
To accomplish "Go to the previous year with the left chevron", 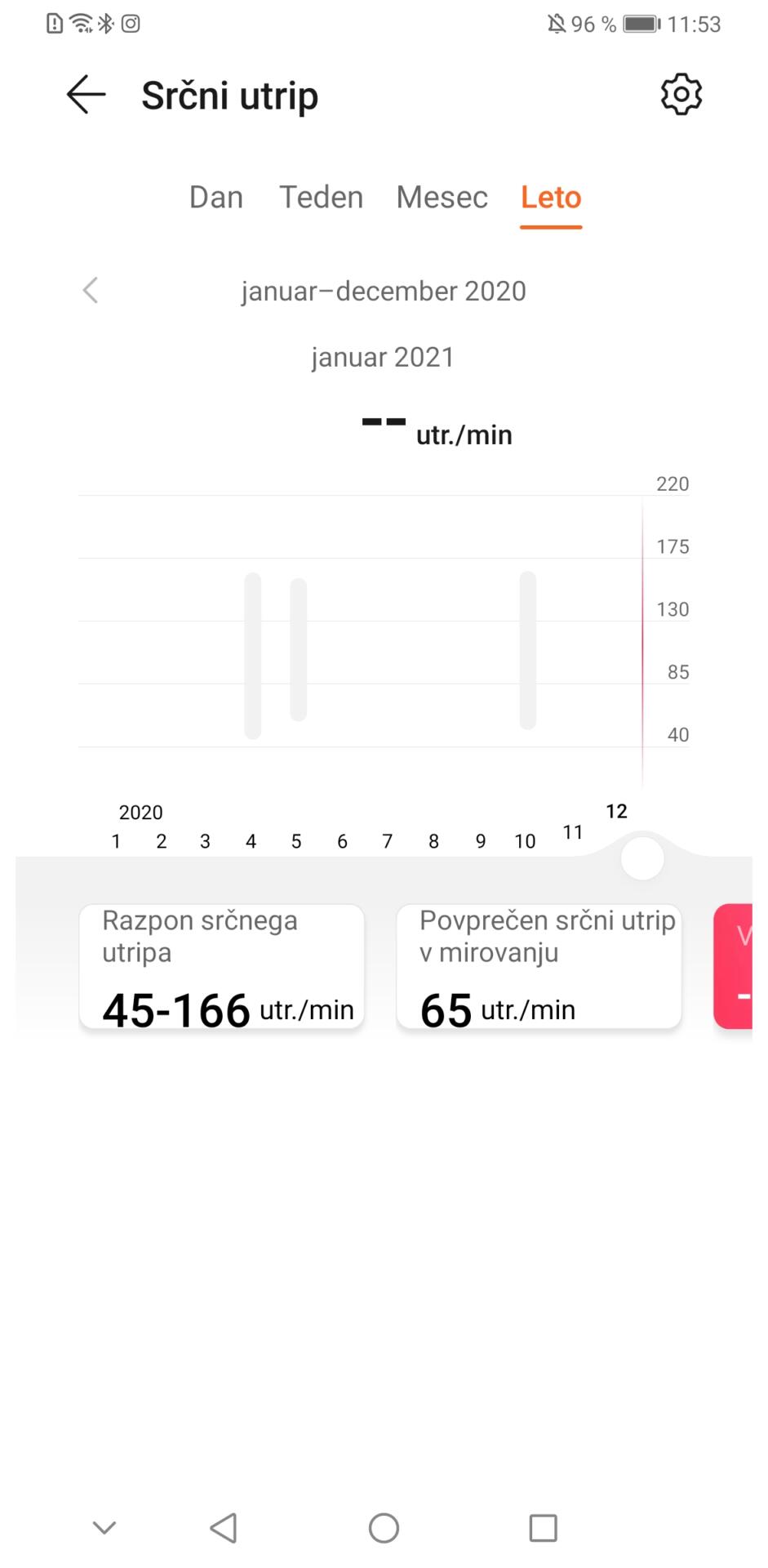I will (x=91, y=290).
